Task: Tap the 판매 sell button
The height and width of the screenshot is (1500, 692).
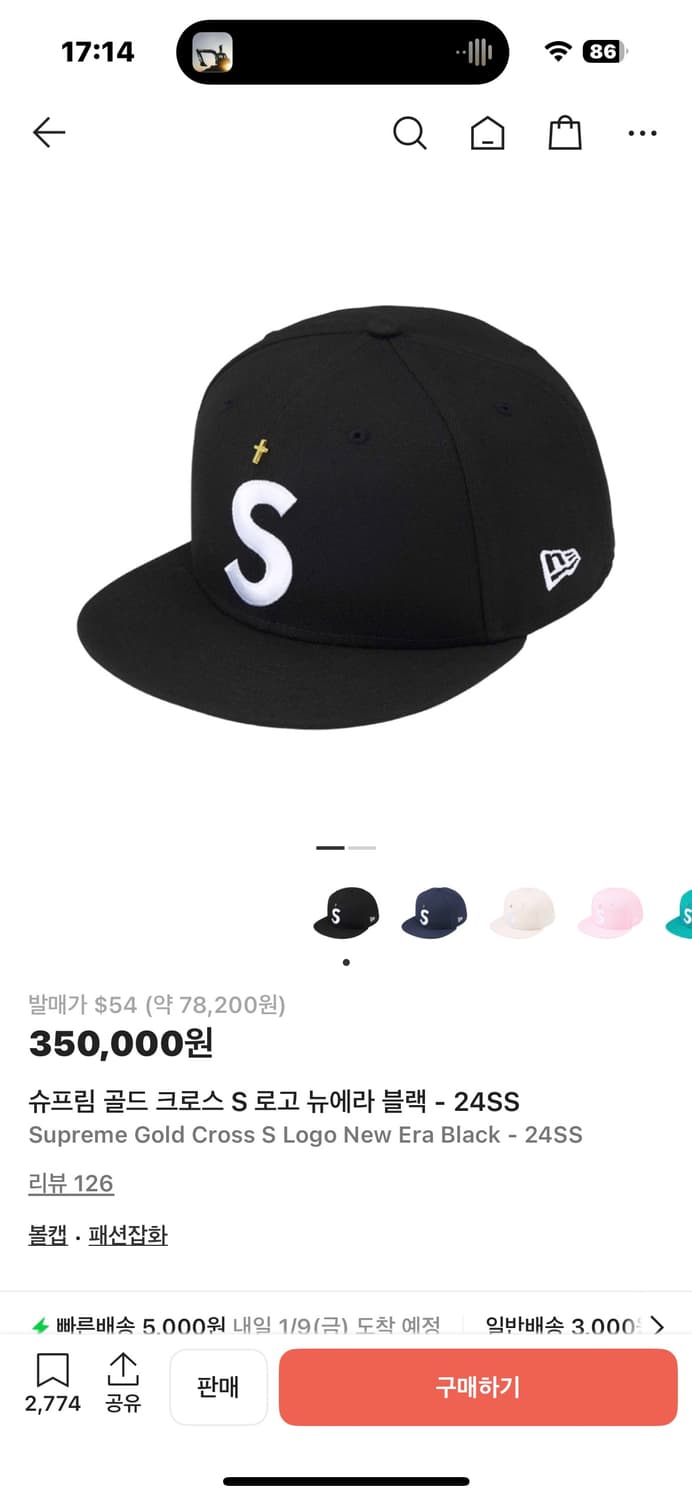Action: (x=218, y=1387)
